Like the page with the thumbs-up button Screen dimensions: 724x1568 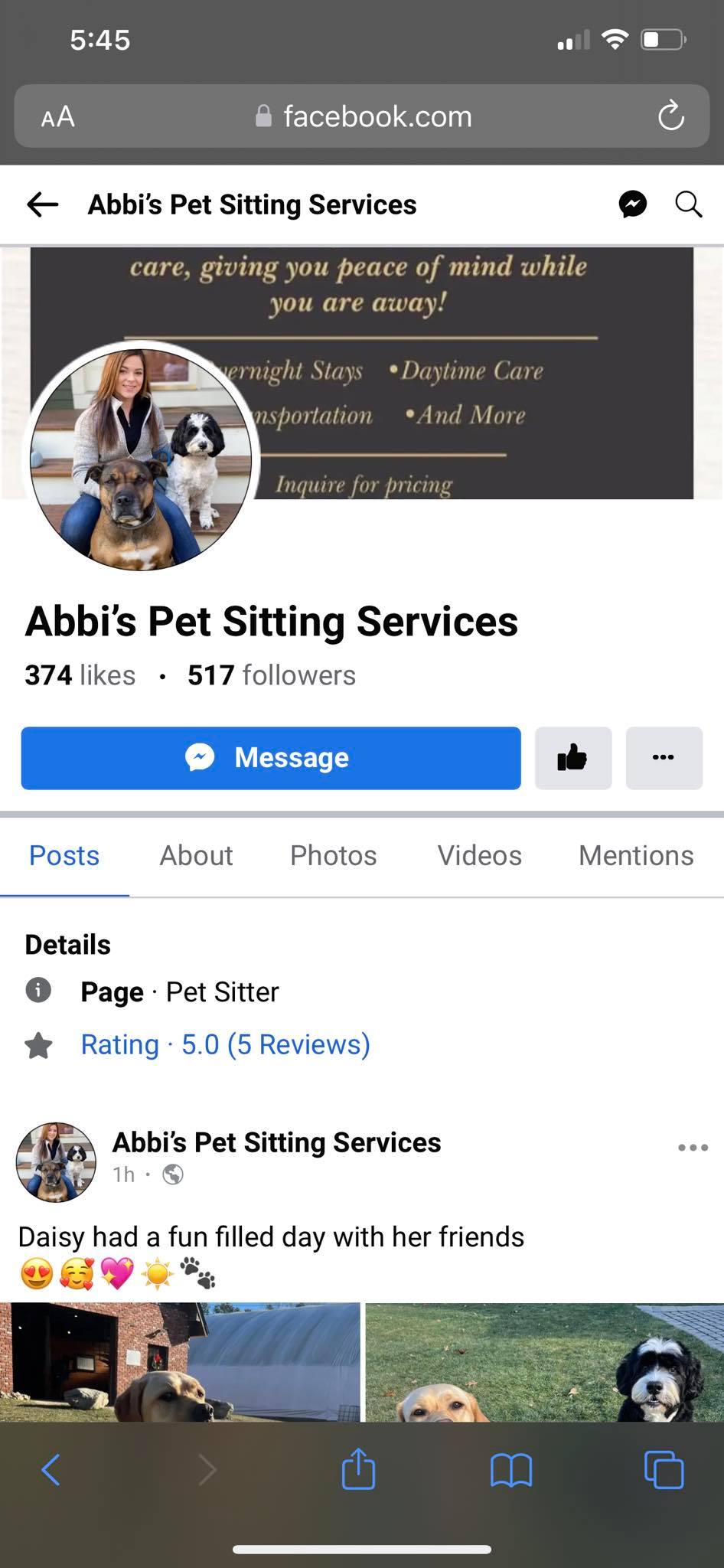pyautogui.click(x=572, y=758)
